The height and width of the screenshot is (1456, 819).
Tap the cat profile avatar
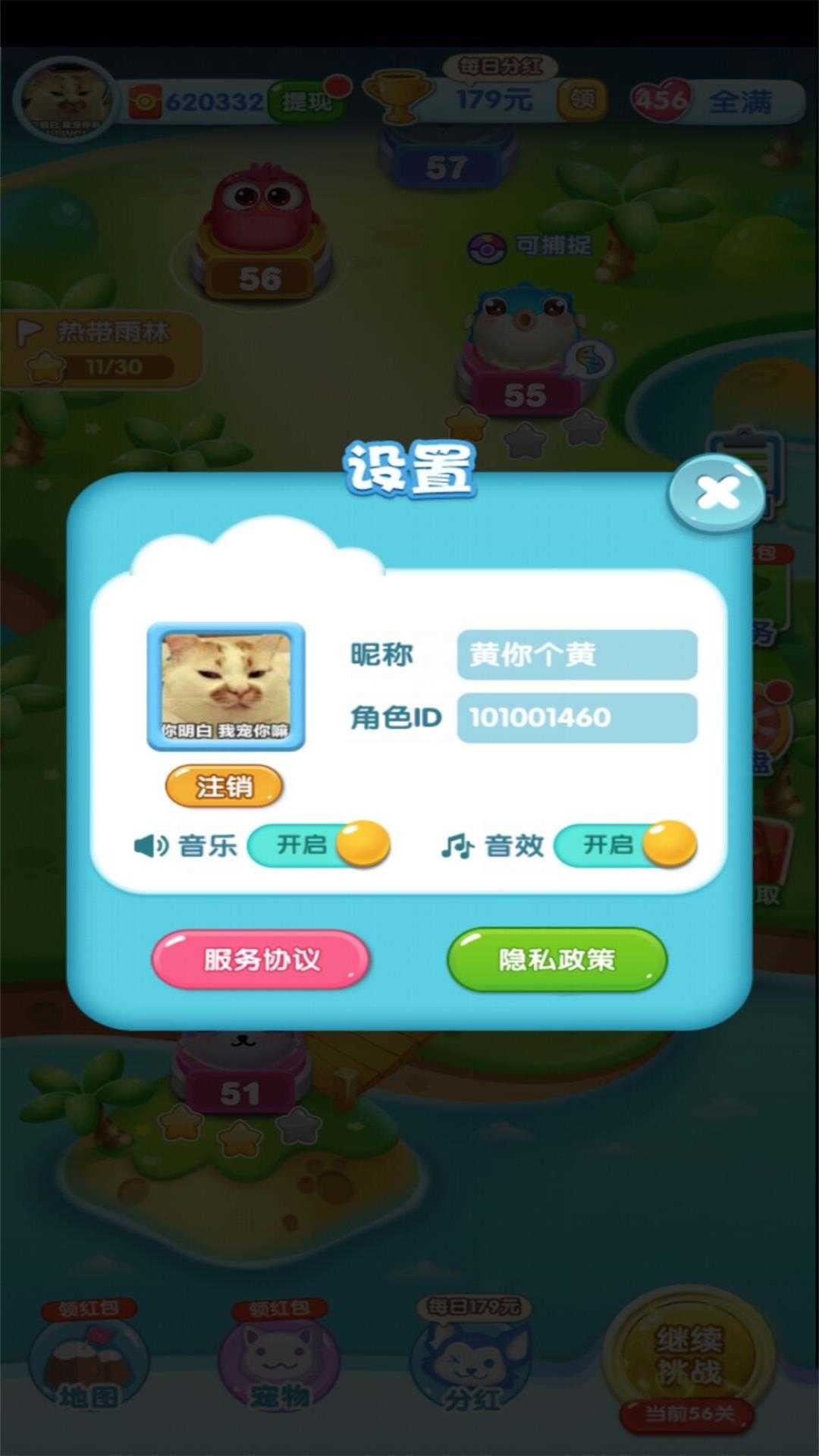click(226, 686)
